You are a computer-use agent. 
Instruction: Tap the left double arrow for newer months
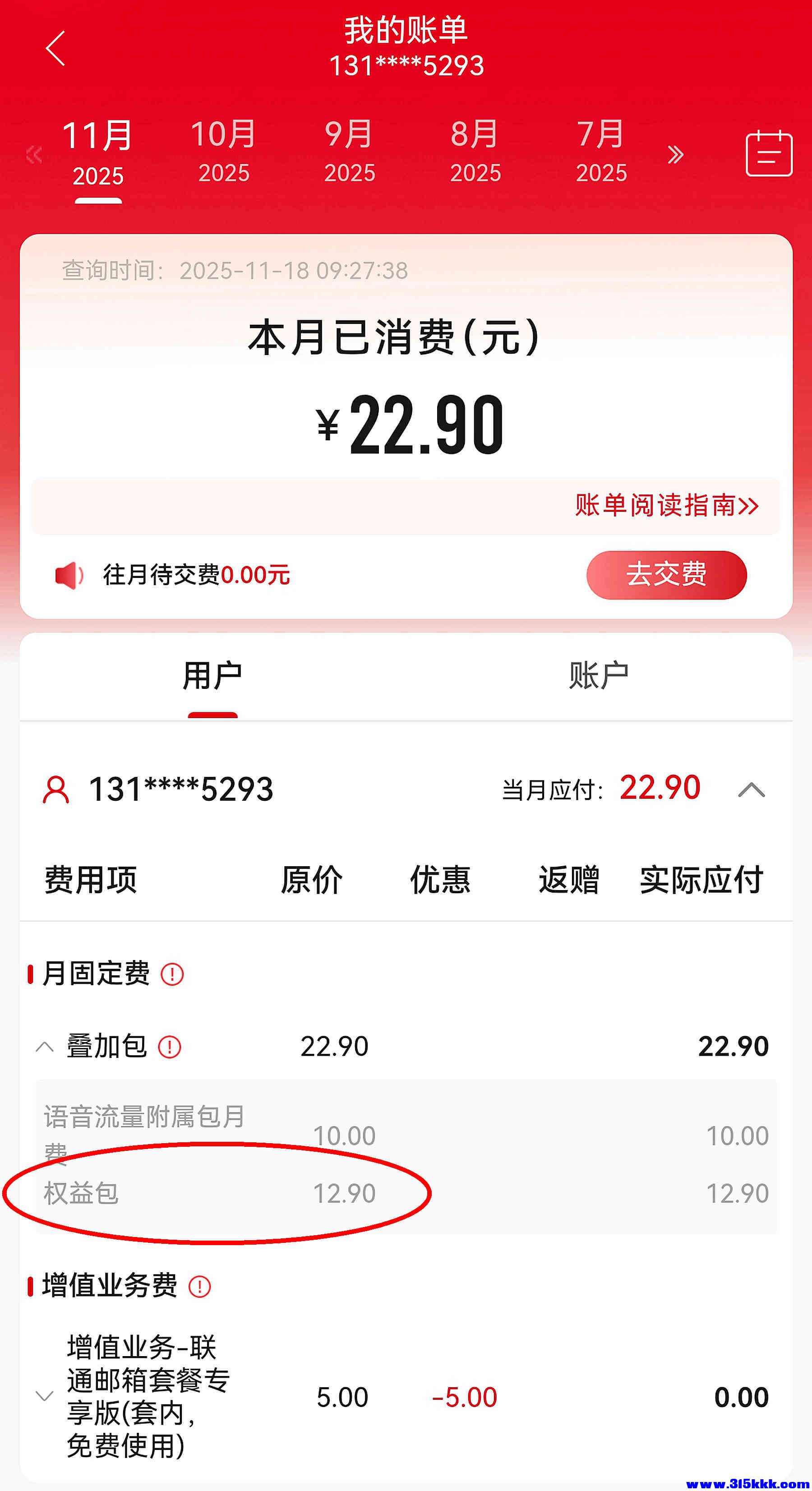pos(34,155)
